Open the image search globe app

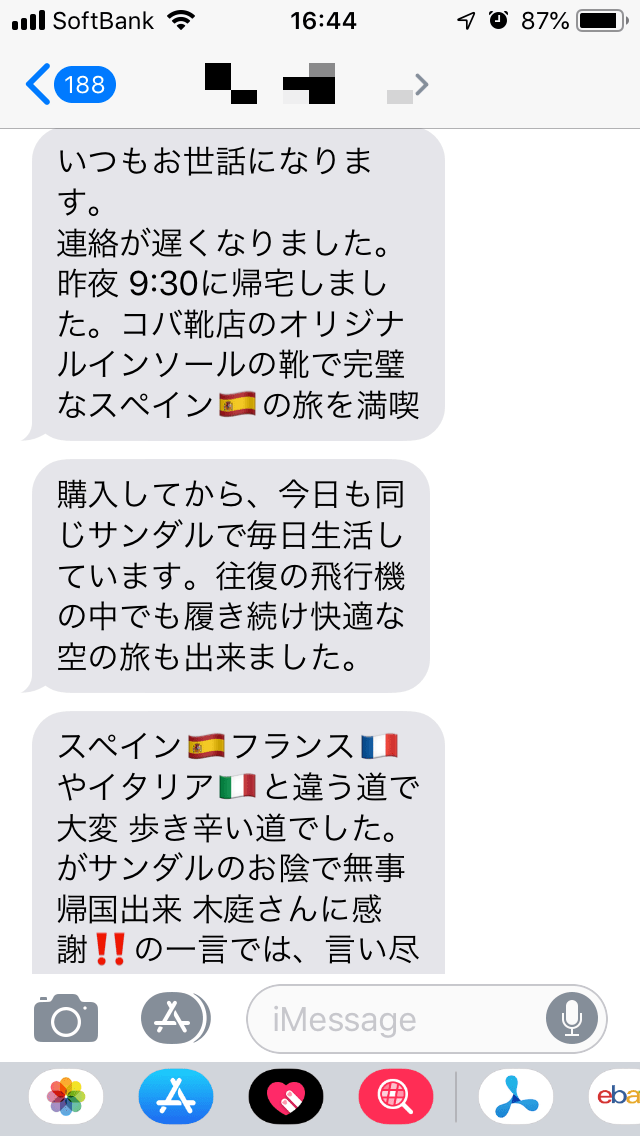[x=395, y=1095]
